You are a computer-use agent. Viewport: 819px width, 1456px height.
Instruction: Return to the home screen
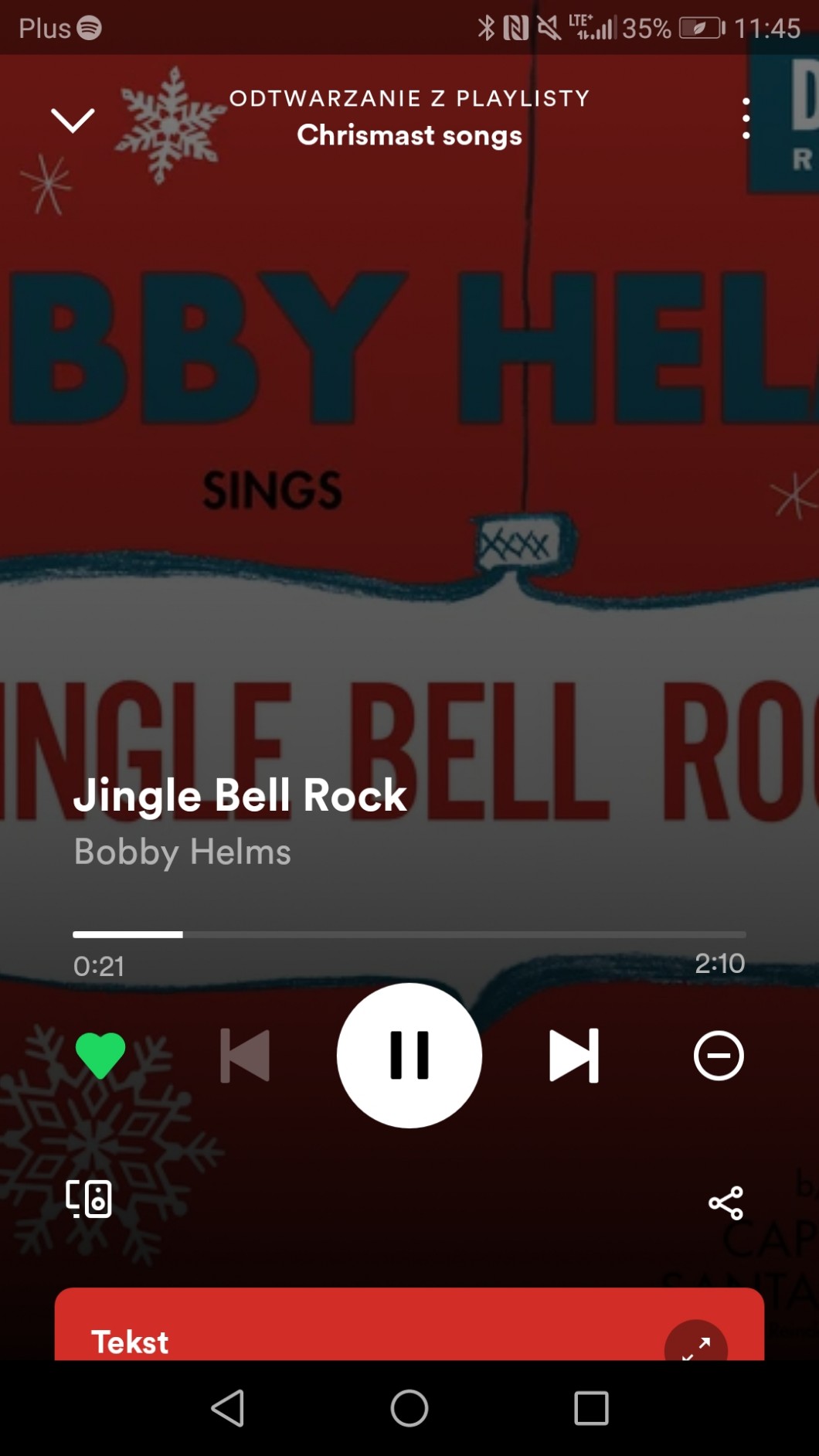tap(409, 1408)
